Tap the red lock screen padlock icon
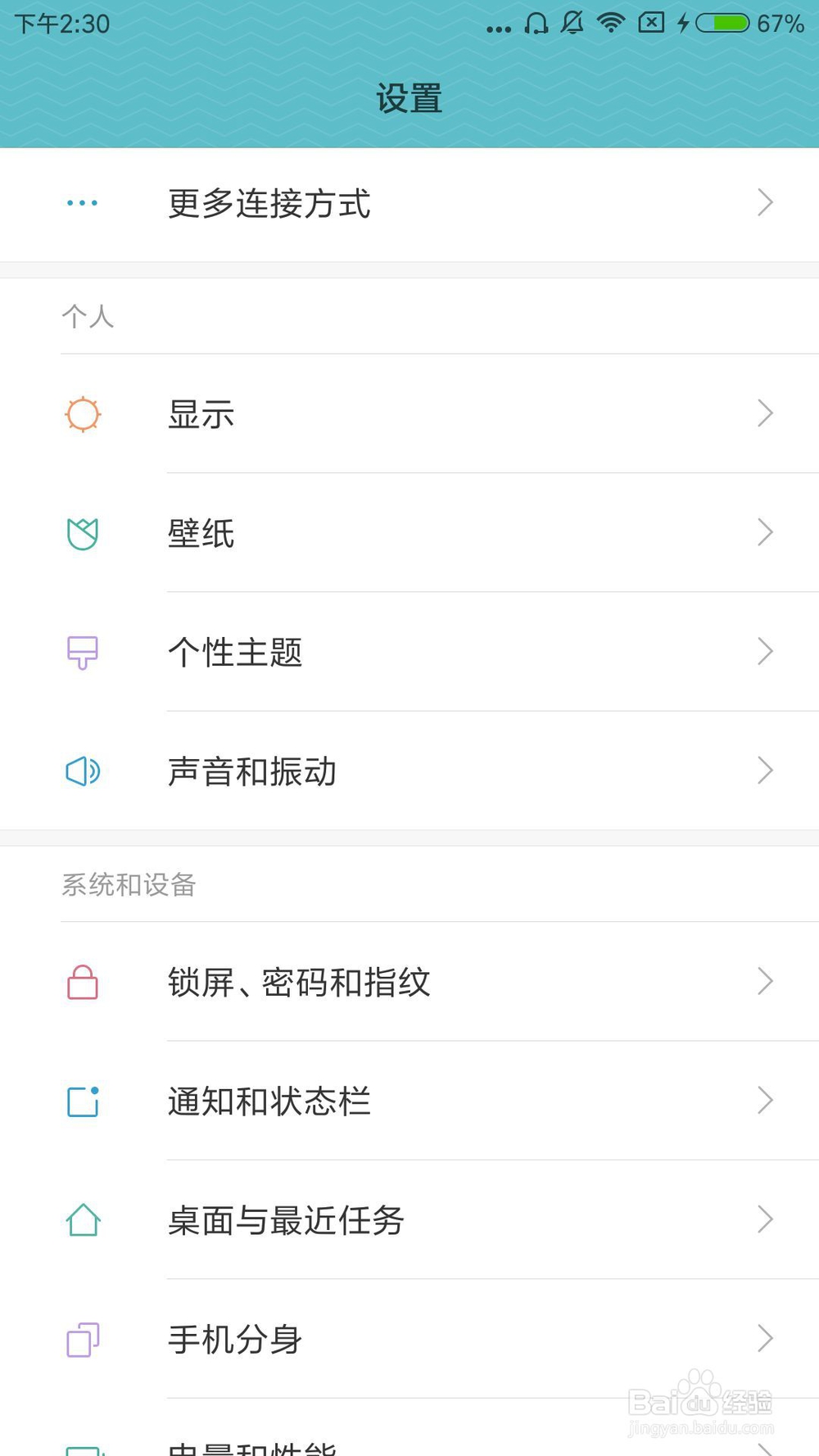The width and height of the screenshot is (819, 1456). (x=82, y=983)
